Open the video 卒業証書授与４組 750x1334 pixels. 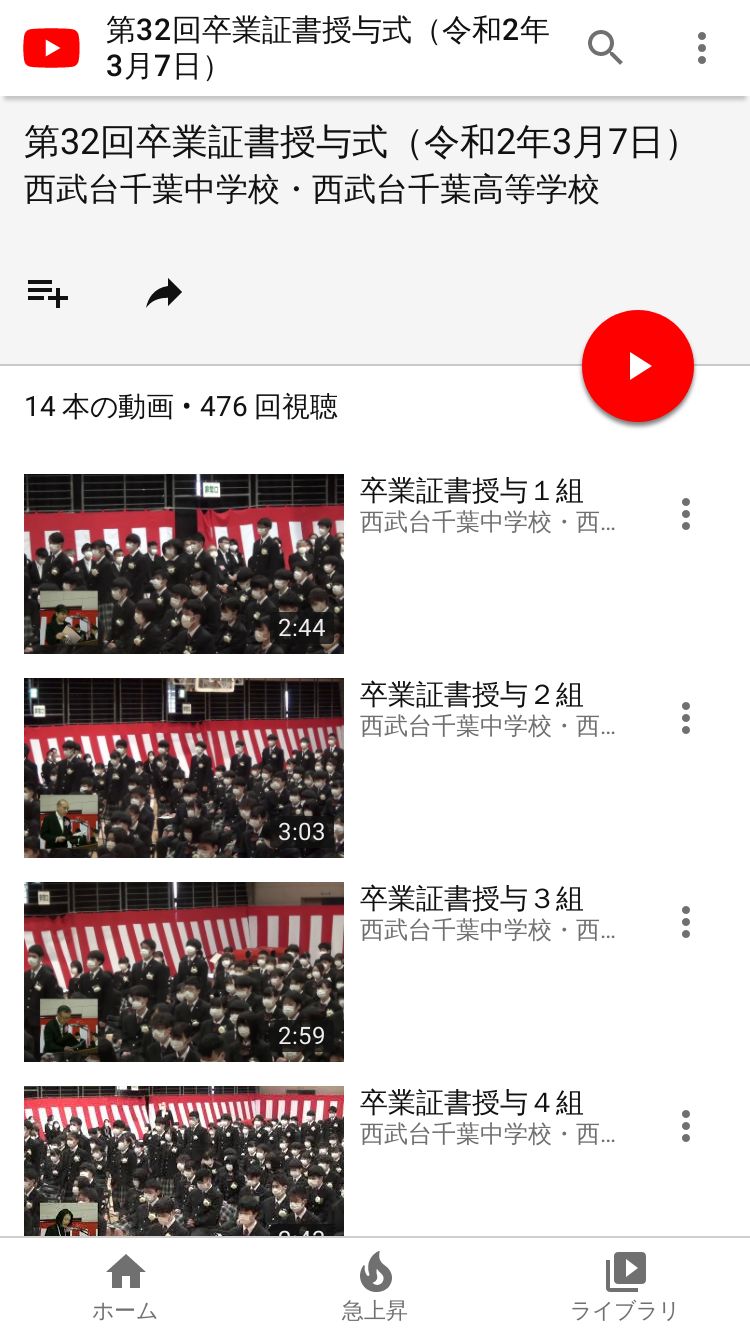pyautogui.click(x=184, y=1160)
